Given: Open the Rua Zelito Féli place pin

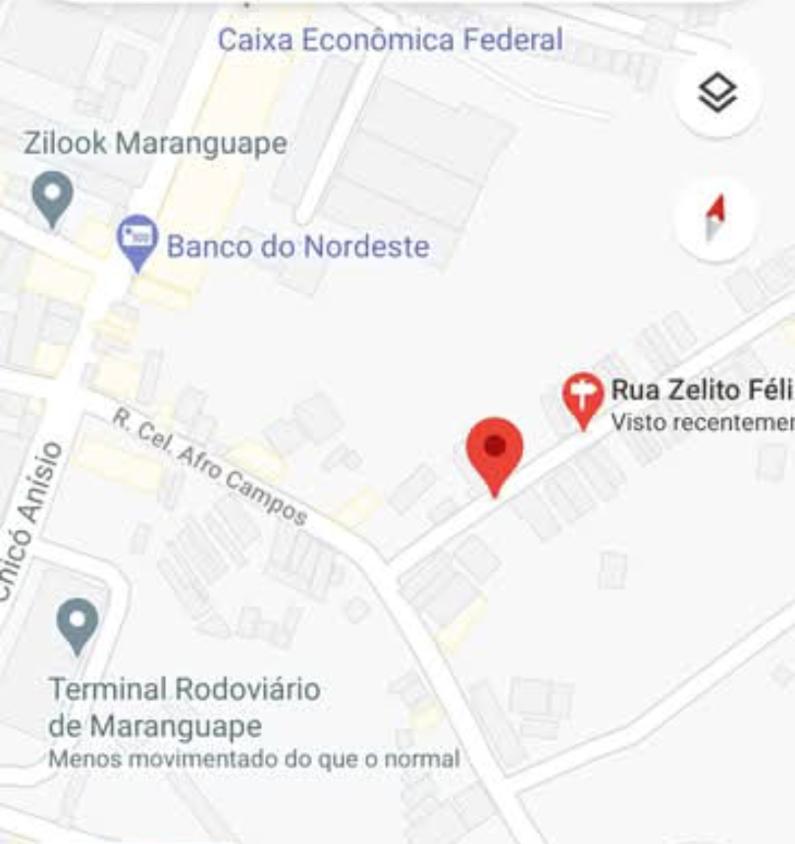Looking at the screenshot, I should (x=583, y=397).
